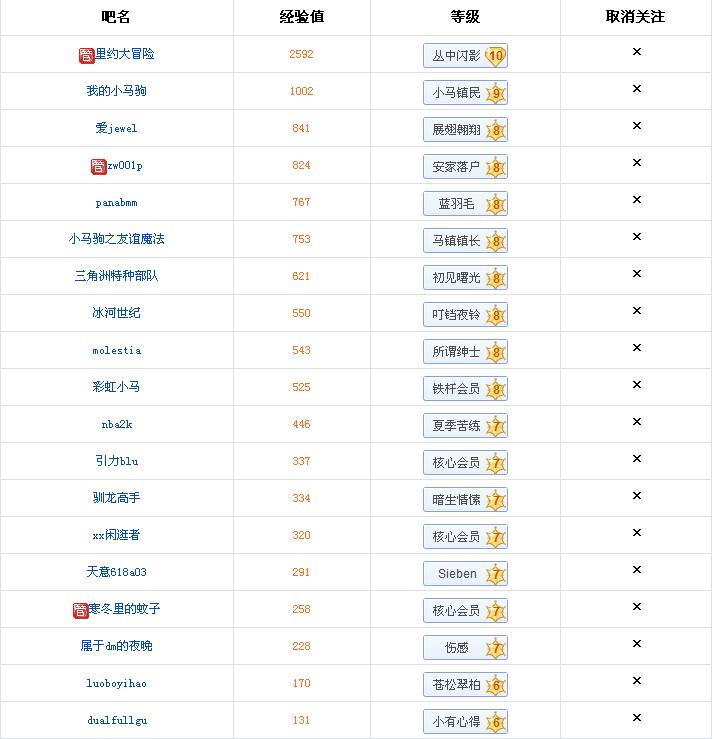
Task: Unfollow dualfullgu via its X
Action: (636, 718)
